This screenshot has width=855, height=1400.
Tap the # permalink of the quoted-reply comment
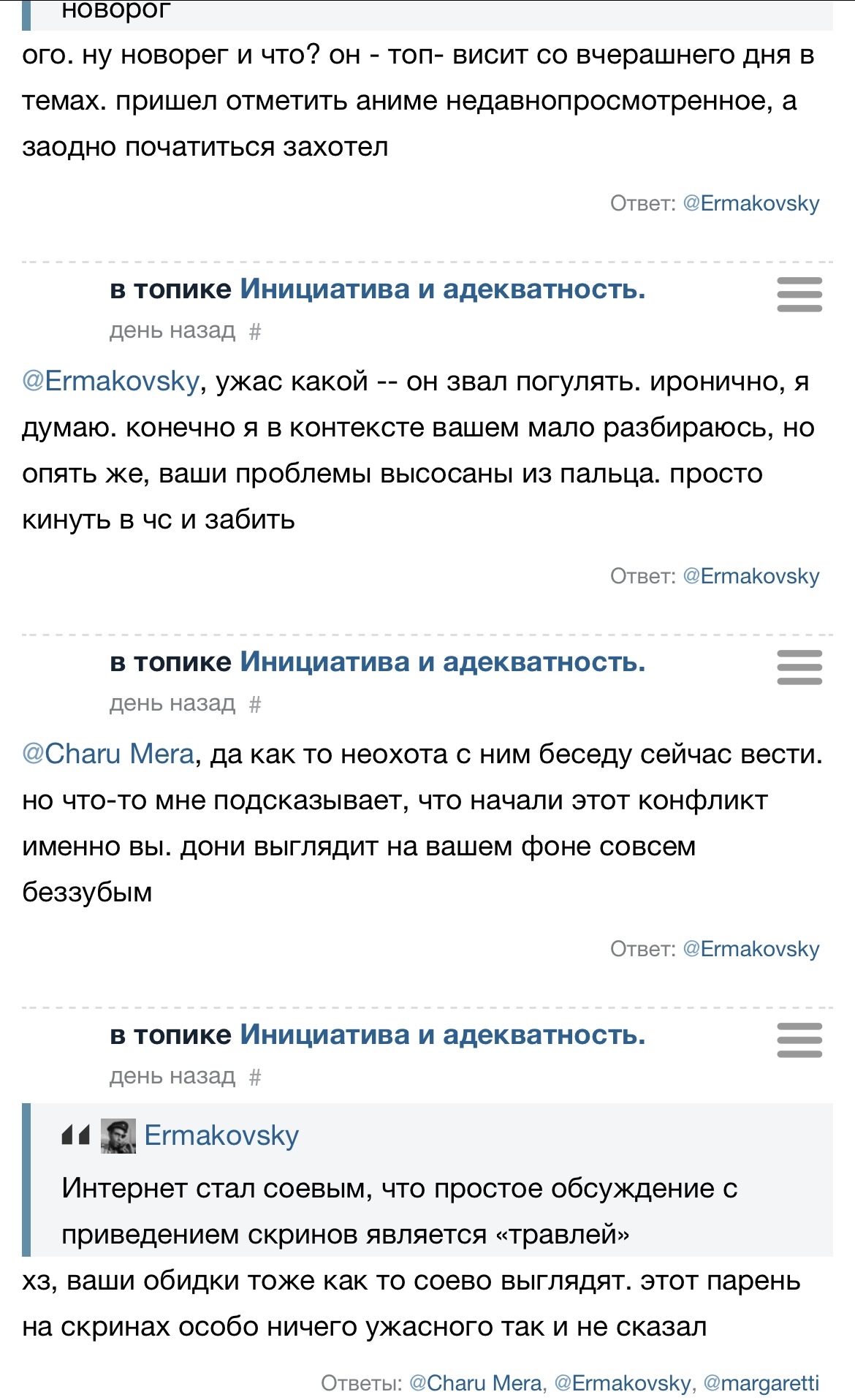point(254,1078)
